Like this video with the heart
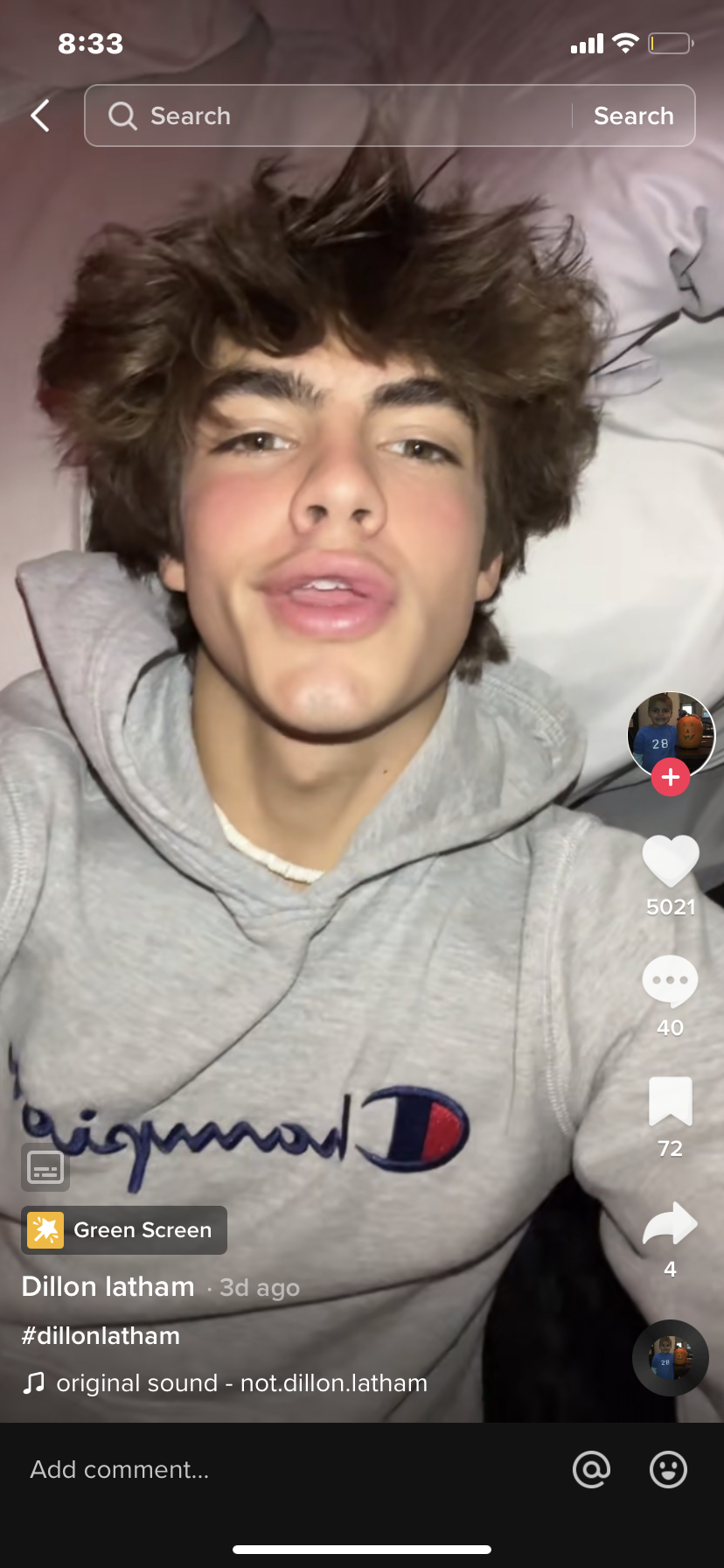724x1568 pixels. [671, 862]
